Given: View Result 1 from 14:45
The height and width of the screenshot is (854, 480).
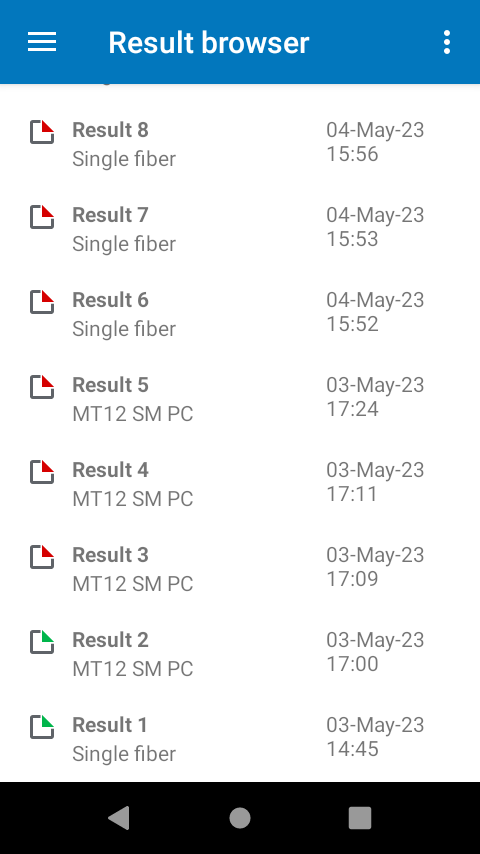Looking at the screenshot, I should [x=240, y=739].
